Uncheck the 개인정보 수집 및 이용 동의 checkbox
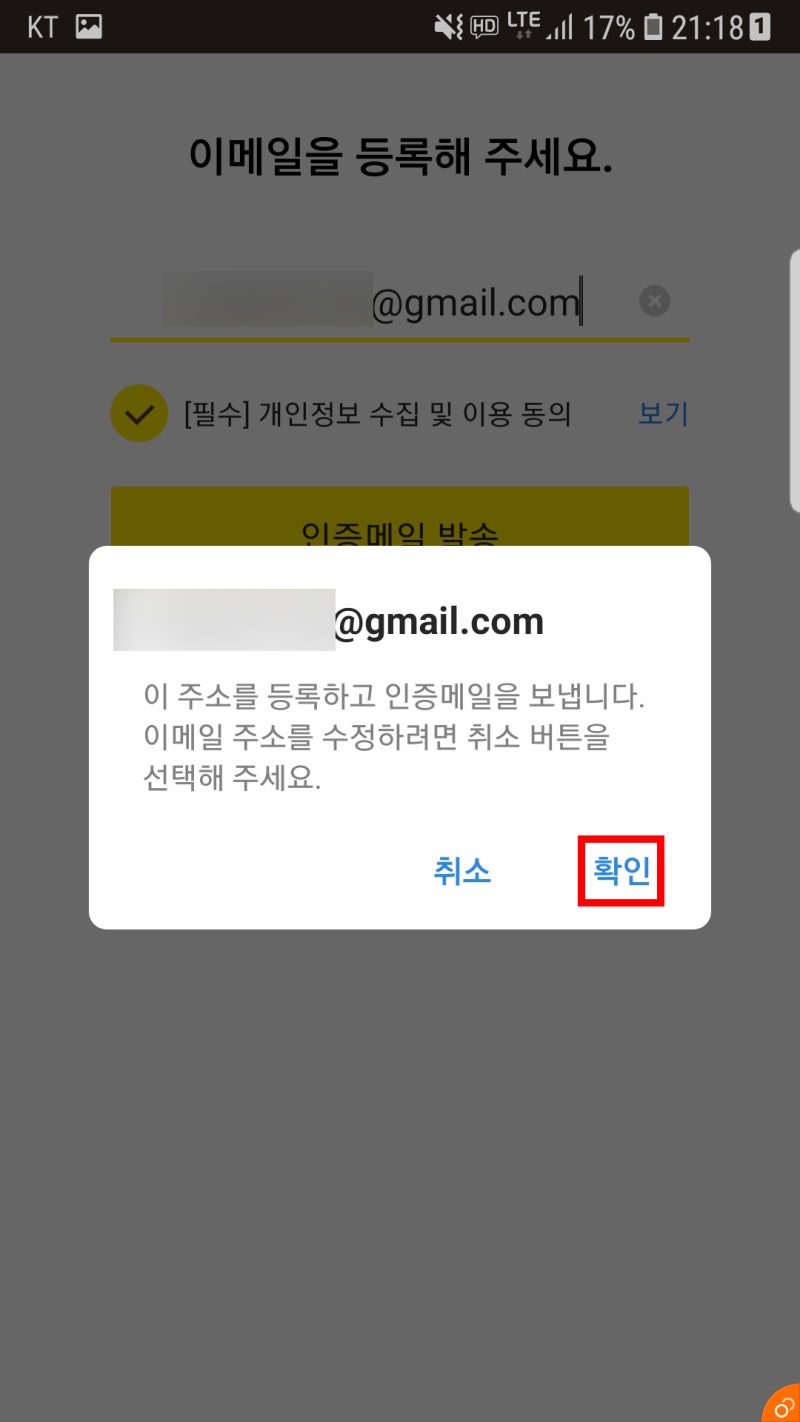This screenshot has height=1422, width=800. (139, 414)
